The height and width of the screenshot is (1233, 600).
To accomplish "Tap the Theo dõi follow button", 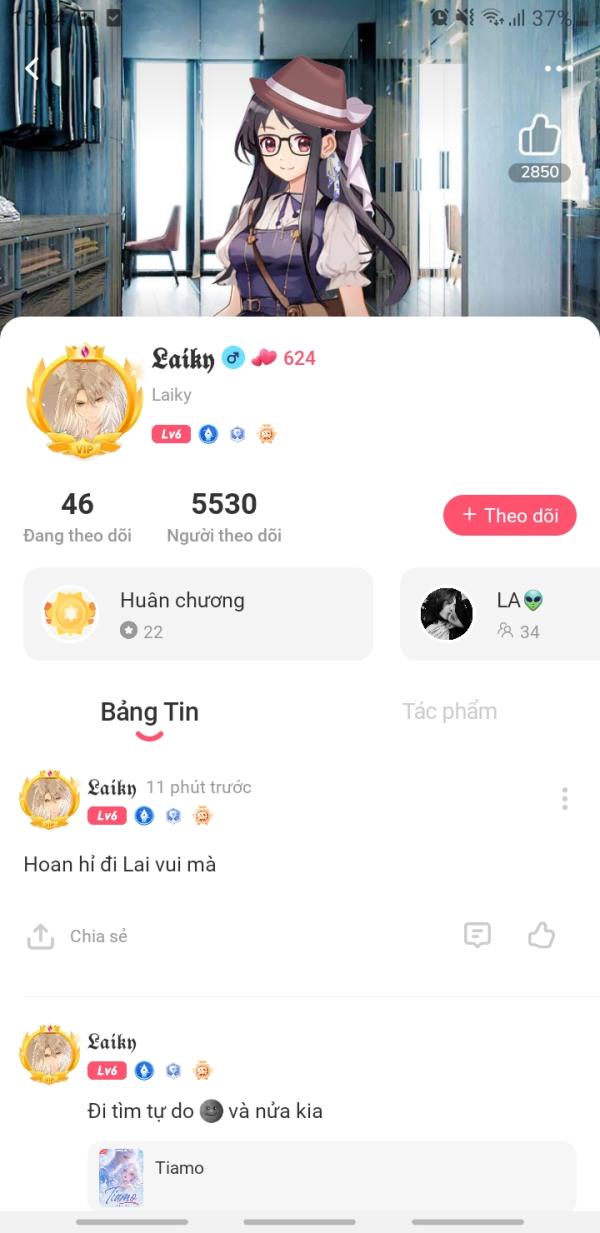I will pos(510,515).
